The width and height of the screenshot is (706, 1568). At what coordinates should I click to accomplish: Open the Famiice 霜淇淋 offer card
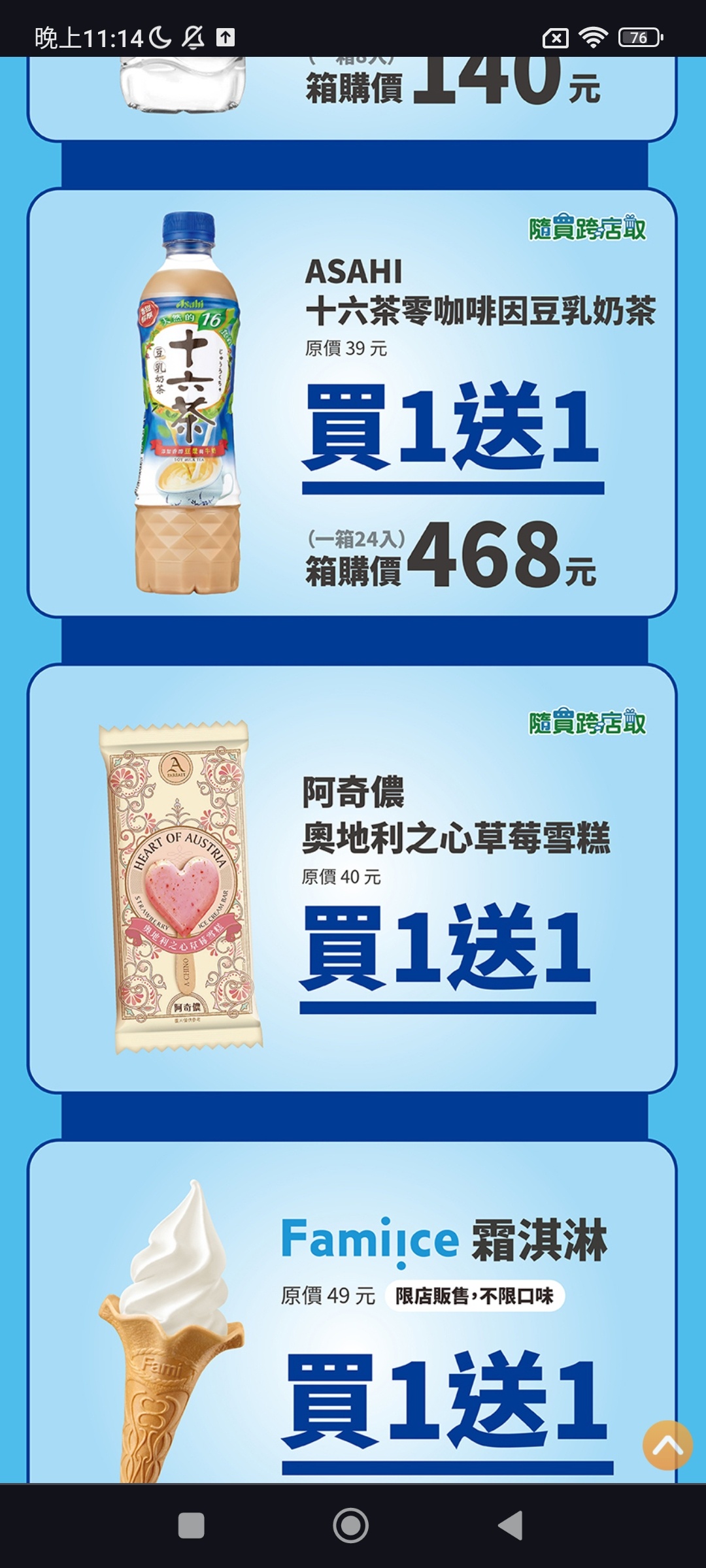[x=352, y=1312]
